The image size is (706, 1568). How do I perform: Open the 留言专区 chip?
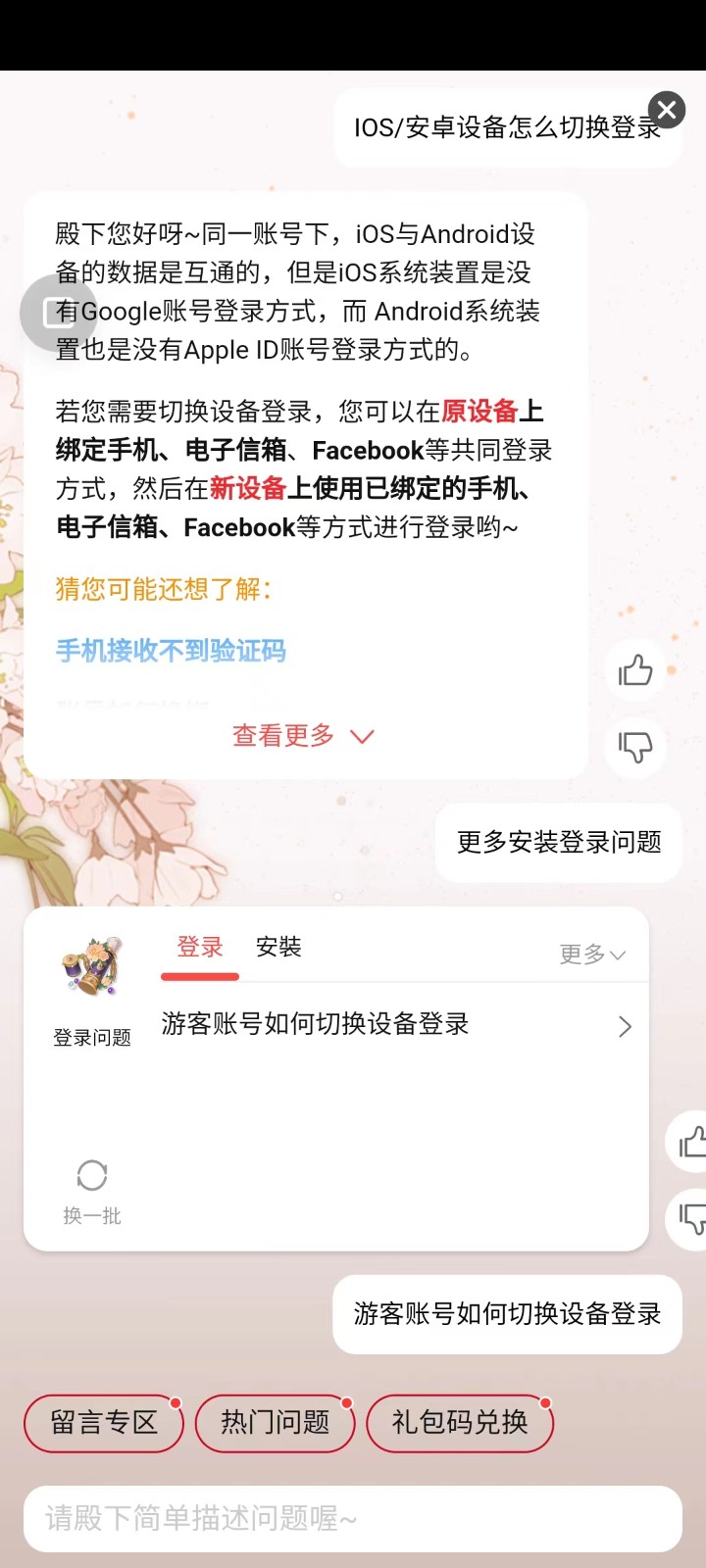tap(104, 1423)
